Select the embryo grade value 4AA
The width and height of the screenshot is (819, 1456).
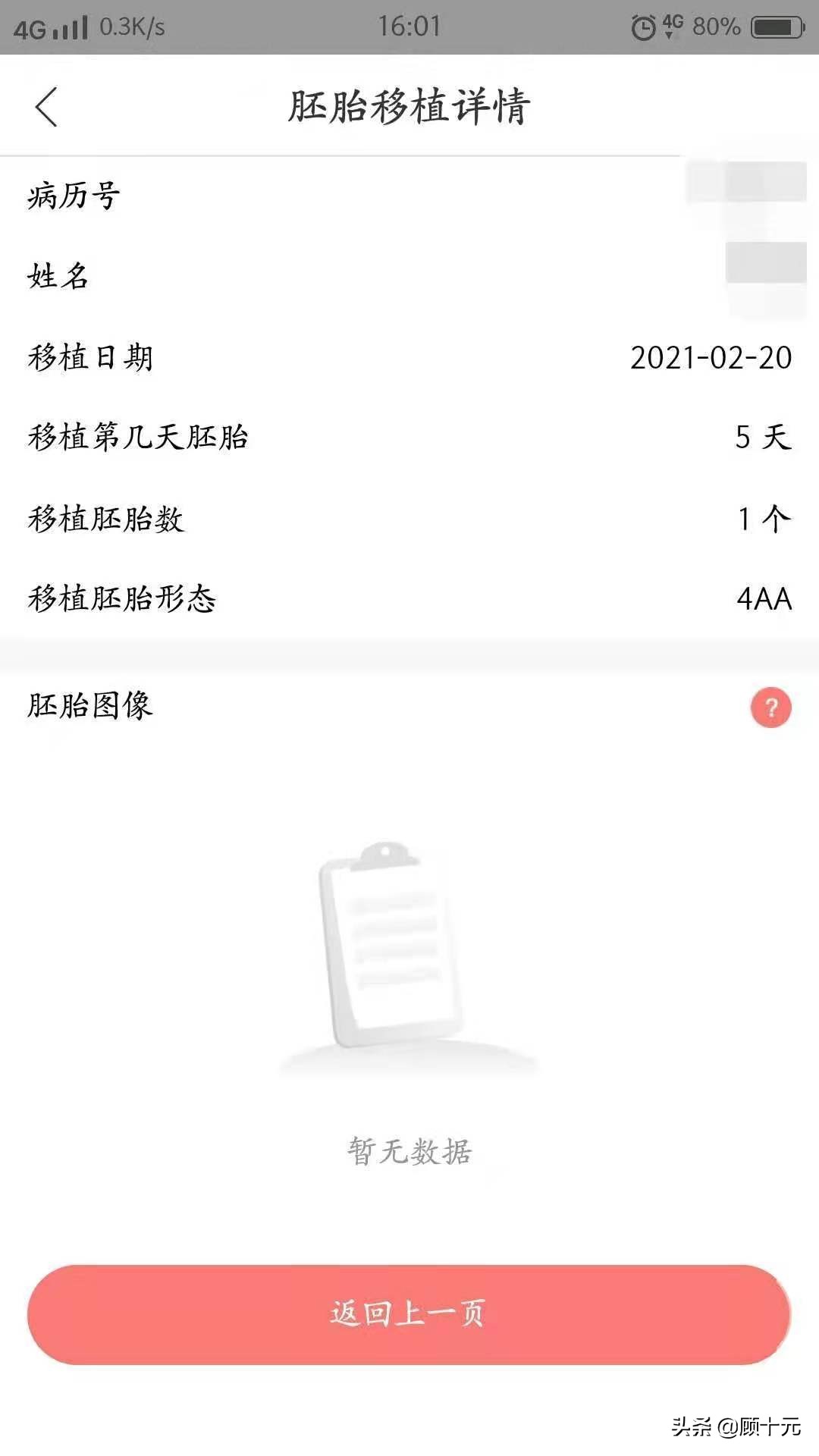pyautogui.click(x=764, y=599)
